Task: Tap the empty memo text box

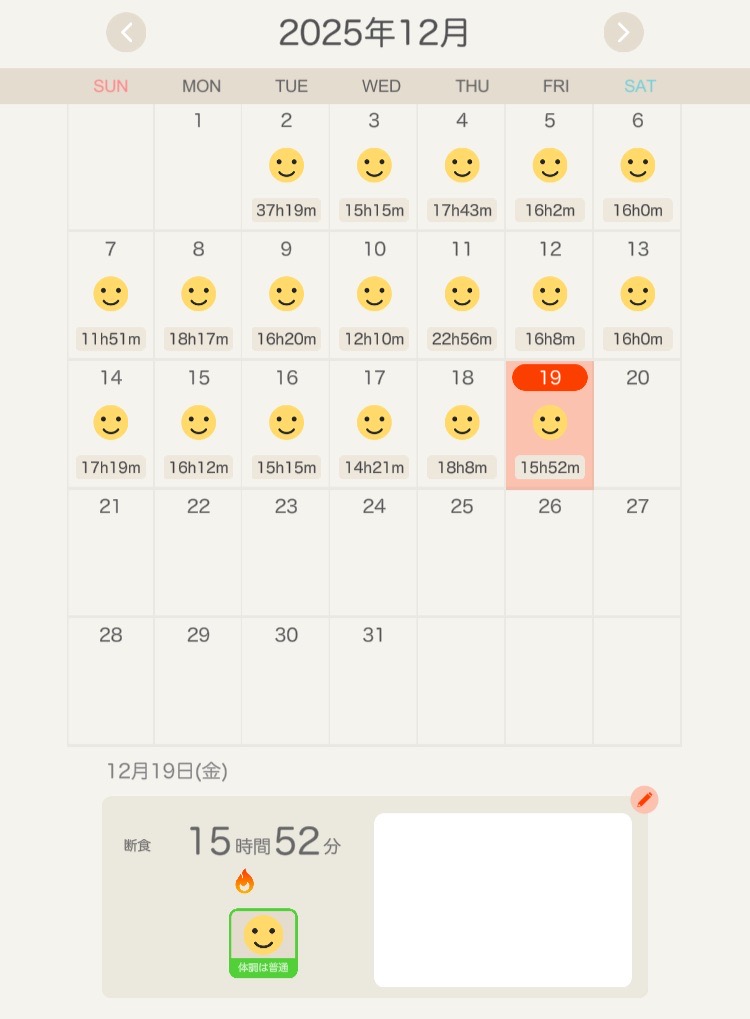Action: pos(502,899)
